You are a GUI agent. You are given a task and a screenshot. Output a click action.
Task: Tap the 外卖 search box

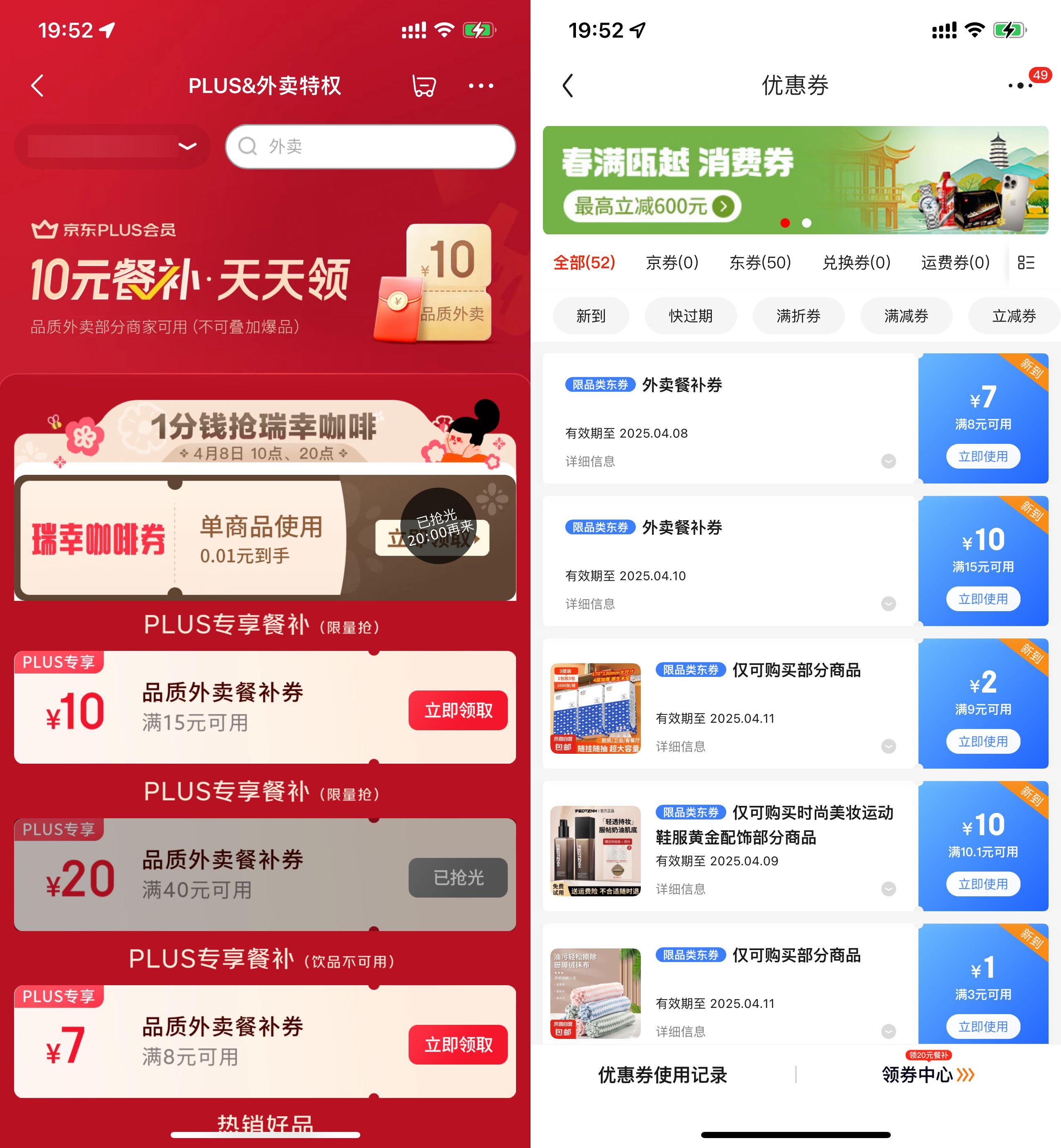(370, 146)
